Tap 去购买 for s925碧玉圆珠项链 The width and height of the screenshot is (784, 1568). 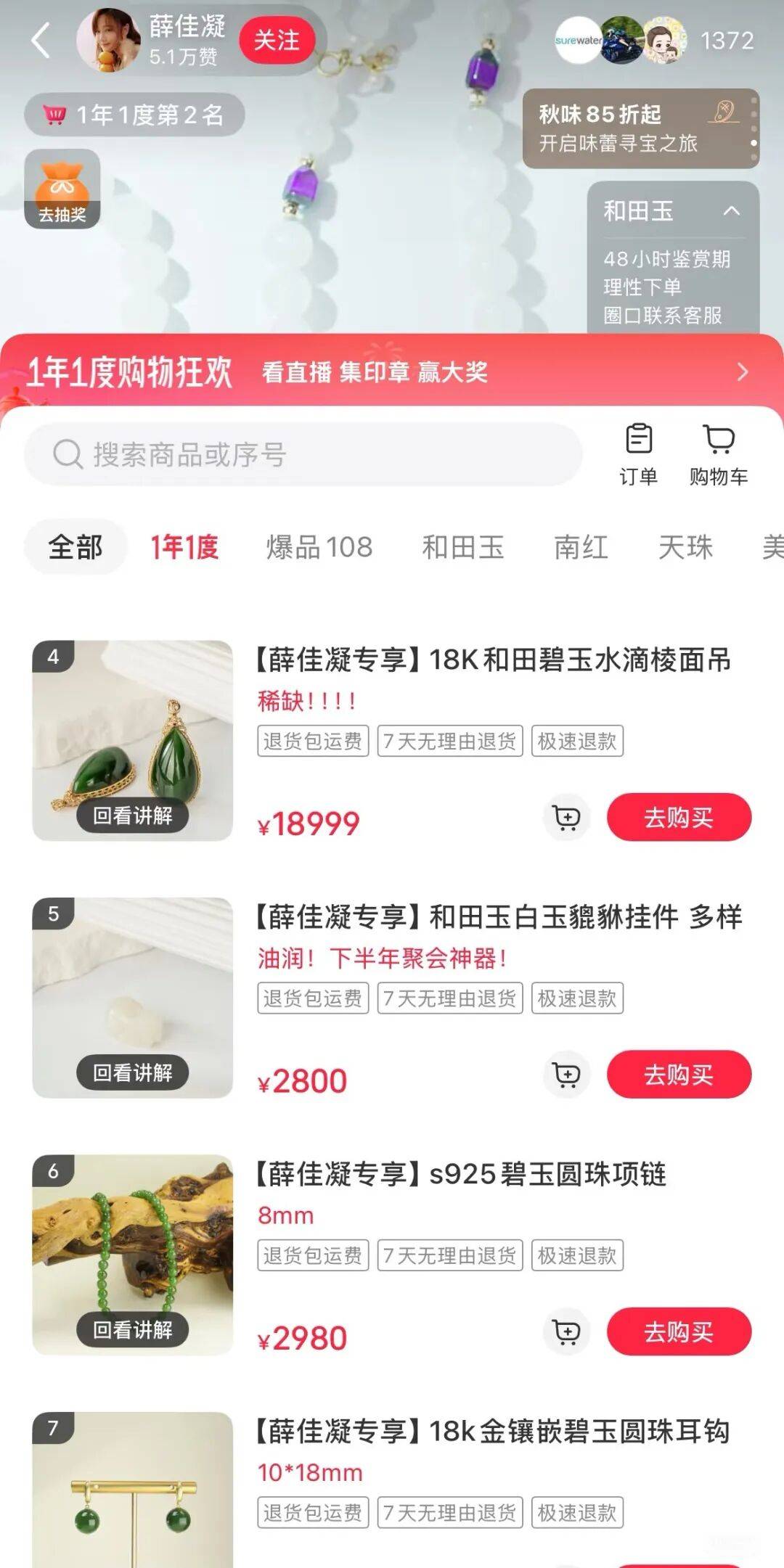tap(679, 1331)
